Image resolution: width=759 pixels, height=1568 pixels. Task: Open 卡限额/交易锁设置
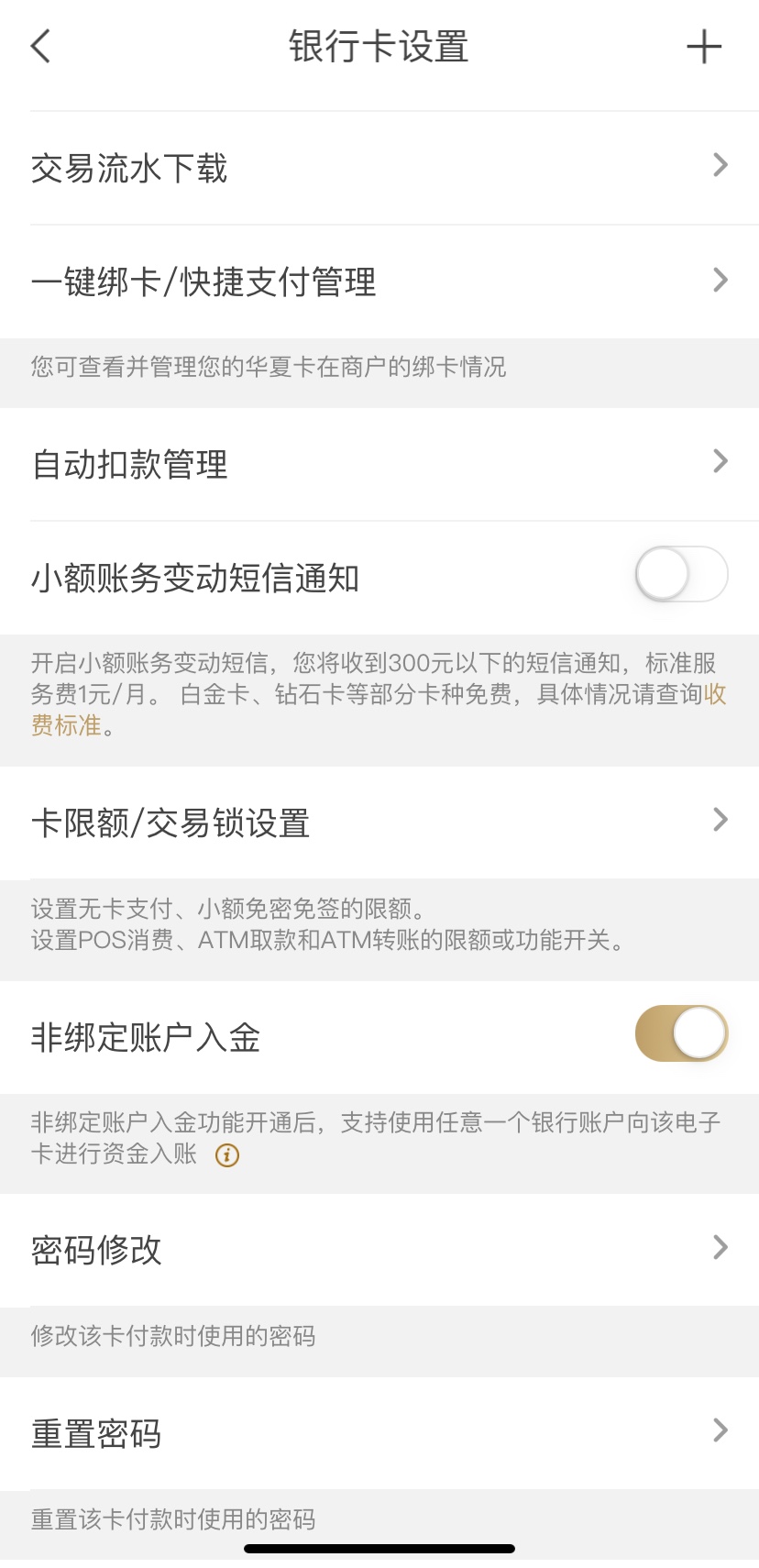379,823
